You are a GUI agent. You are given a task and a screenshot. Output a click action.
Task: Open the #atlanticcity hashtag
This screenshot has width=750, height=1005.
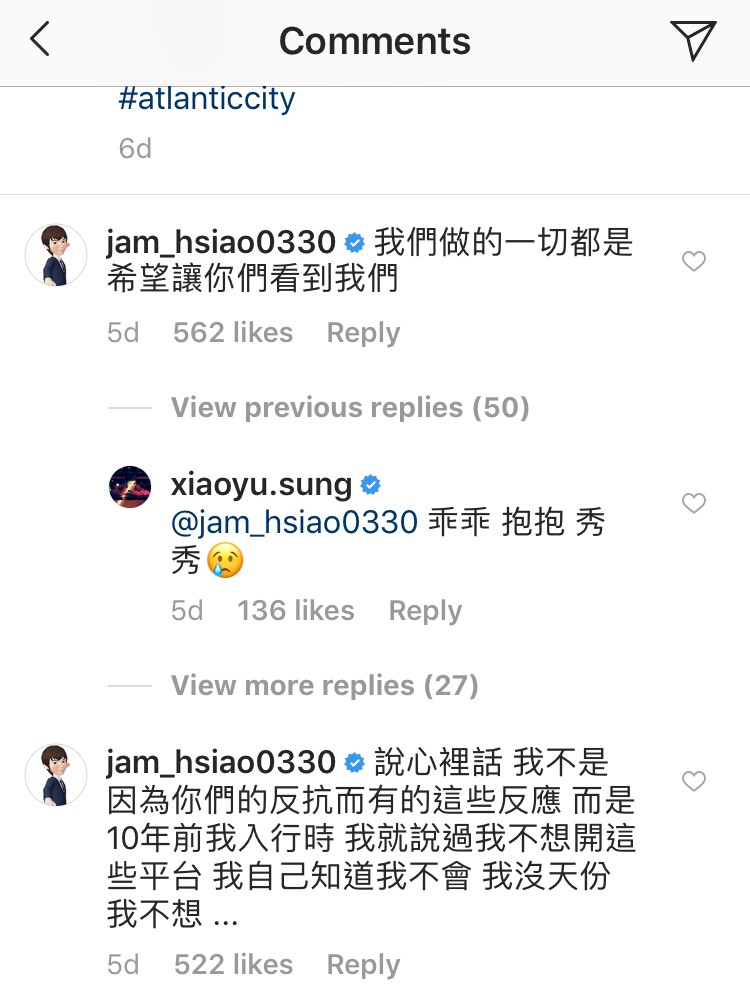pyautogui.click(x=207, y=99)
